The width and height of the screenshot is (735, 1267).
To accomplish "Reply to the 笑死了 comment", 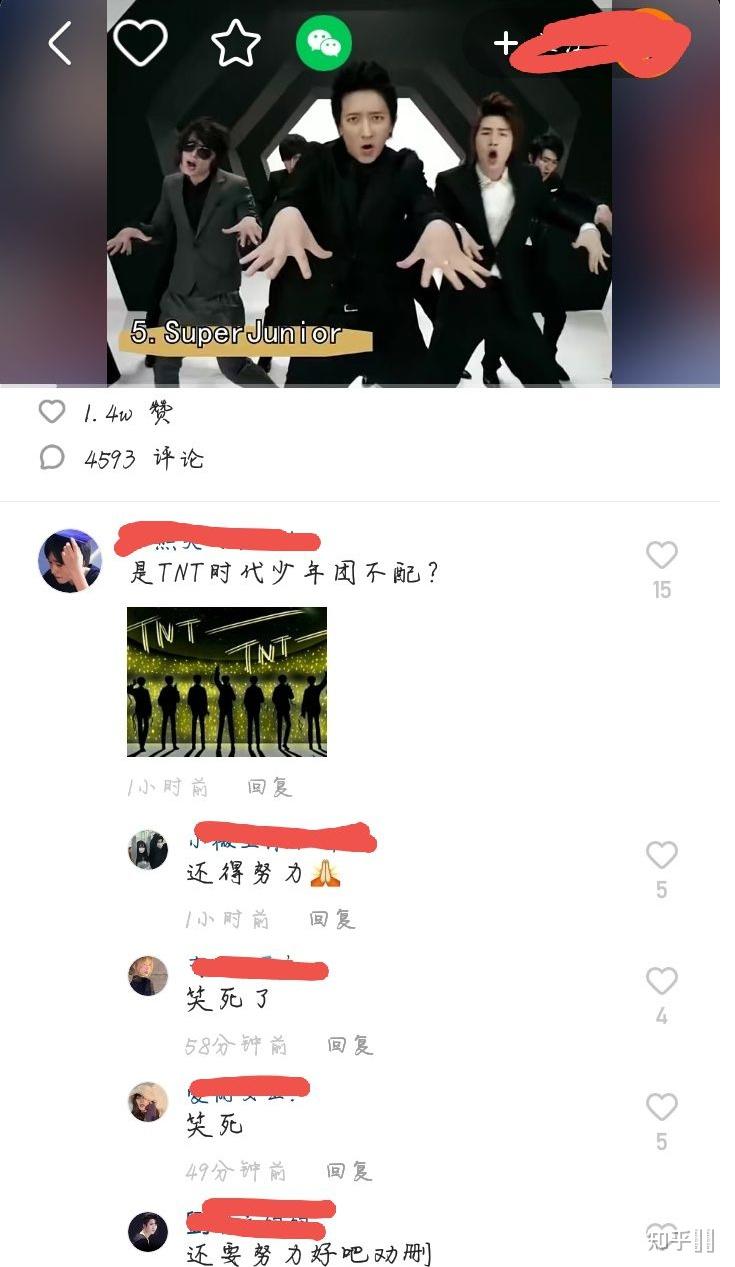I will pyautogui.click(x=350, y=1045).
